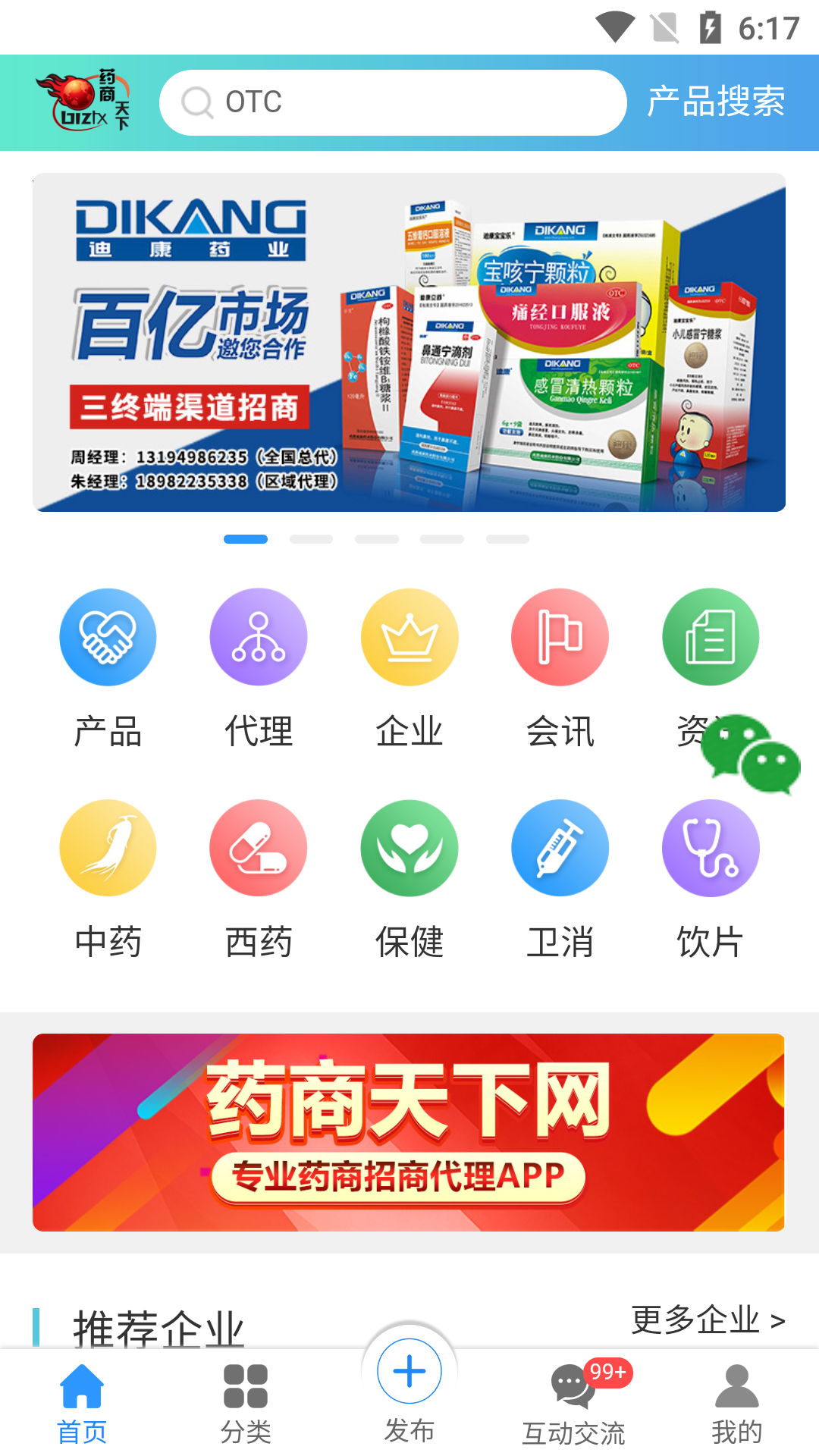
Task: Tap the OTC search box
Action: click(x=393, y=102)
